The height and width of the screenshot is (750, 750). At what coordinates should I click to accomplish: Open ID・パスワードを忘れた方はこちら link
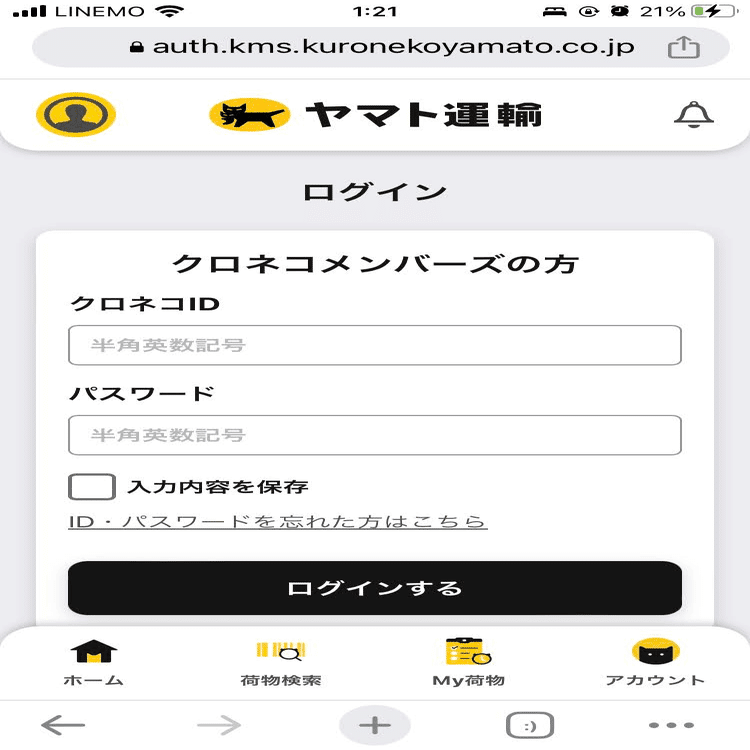click(x=278, y=521)
